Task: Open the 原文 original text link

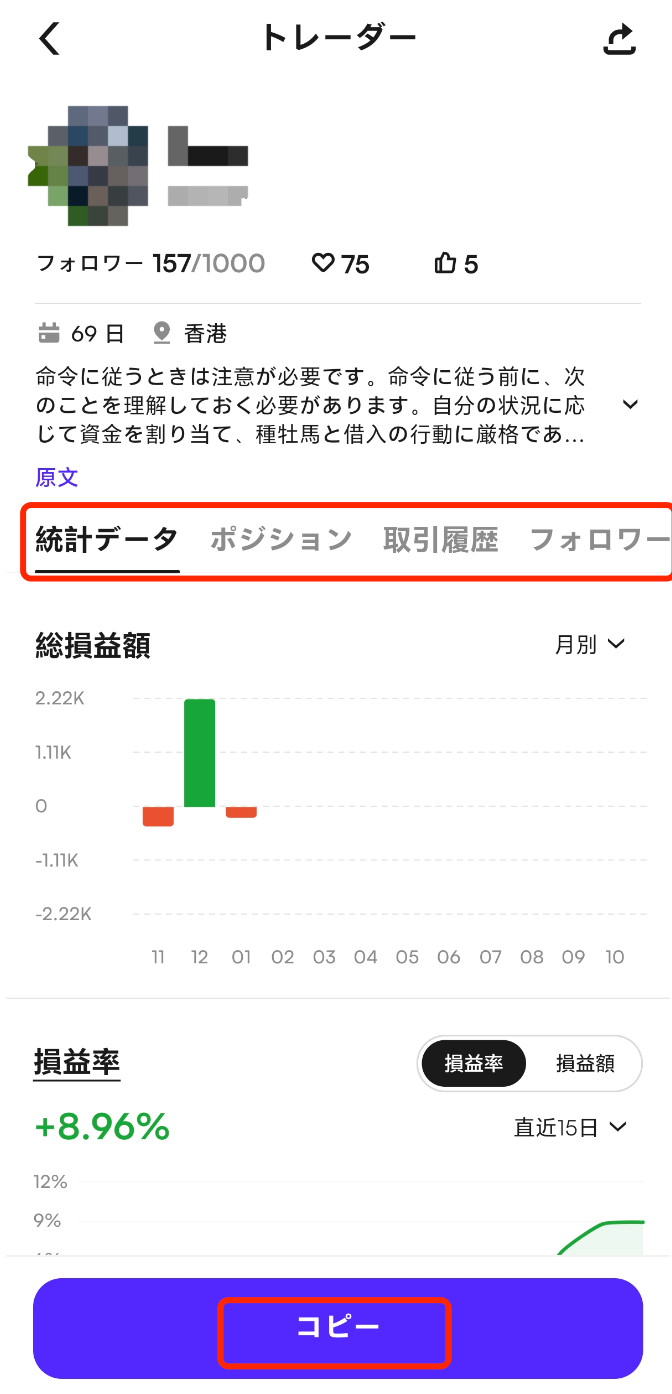Action: click(x=57, y=477)
